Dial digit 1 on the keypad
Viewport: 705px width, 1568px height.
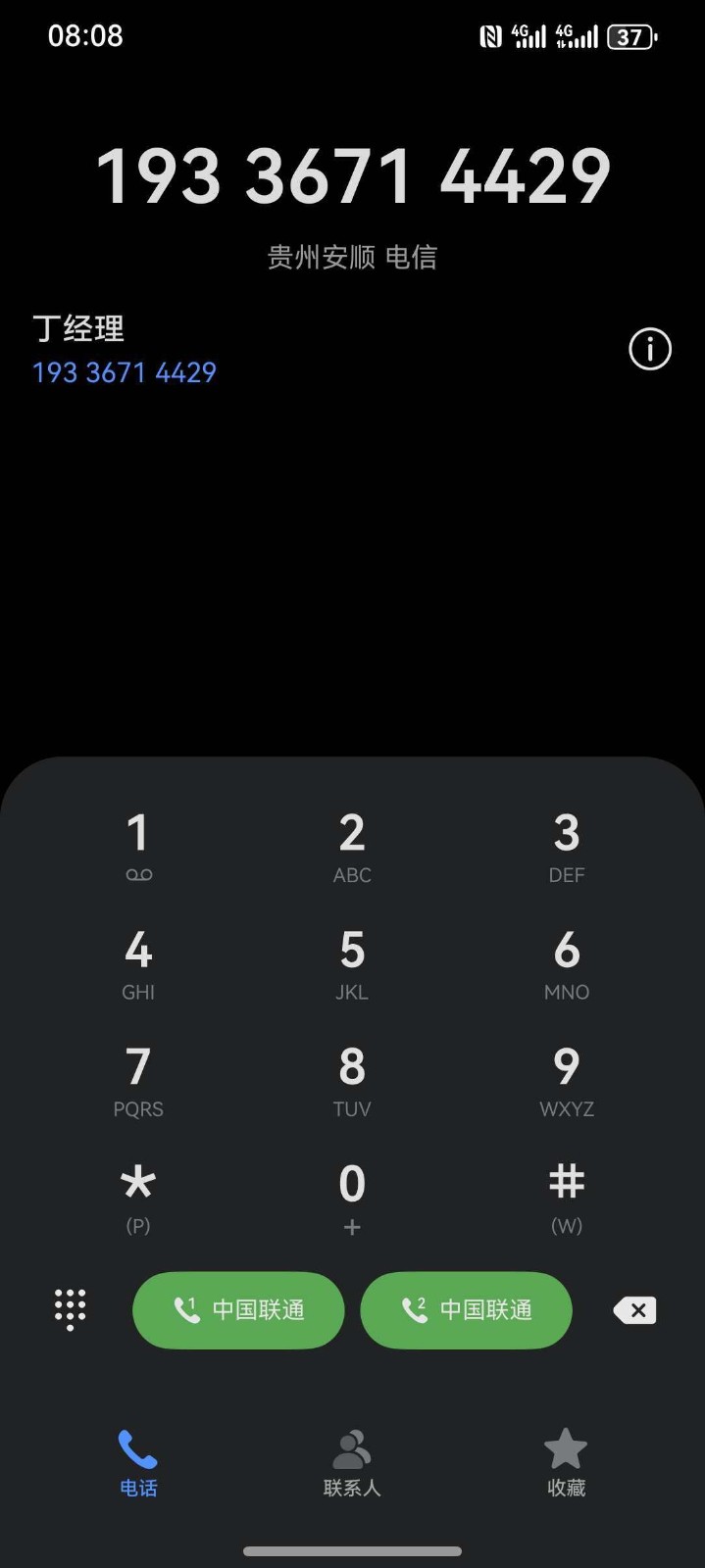click(x=138, y=847)
